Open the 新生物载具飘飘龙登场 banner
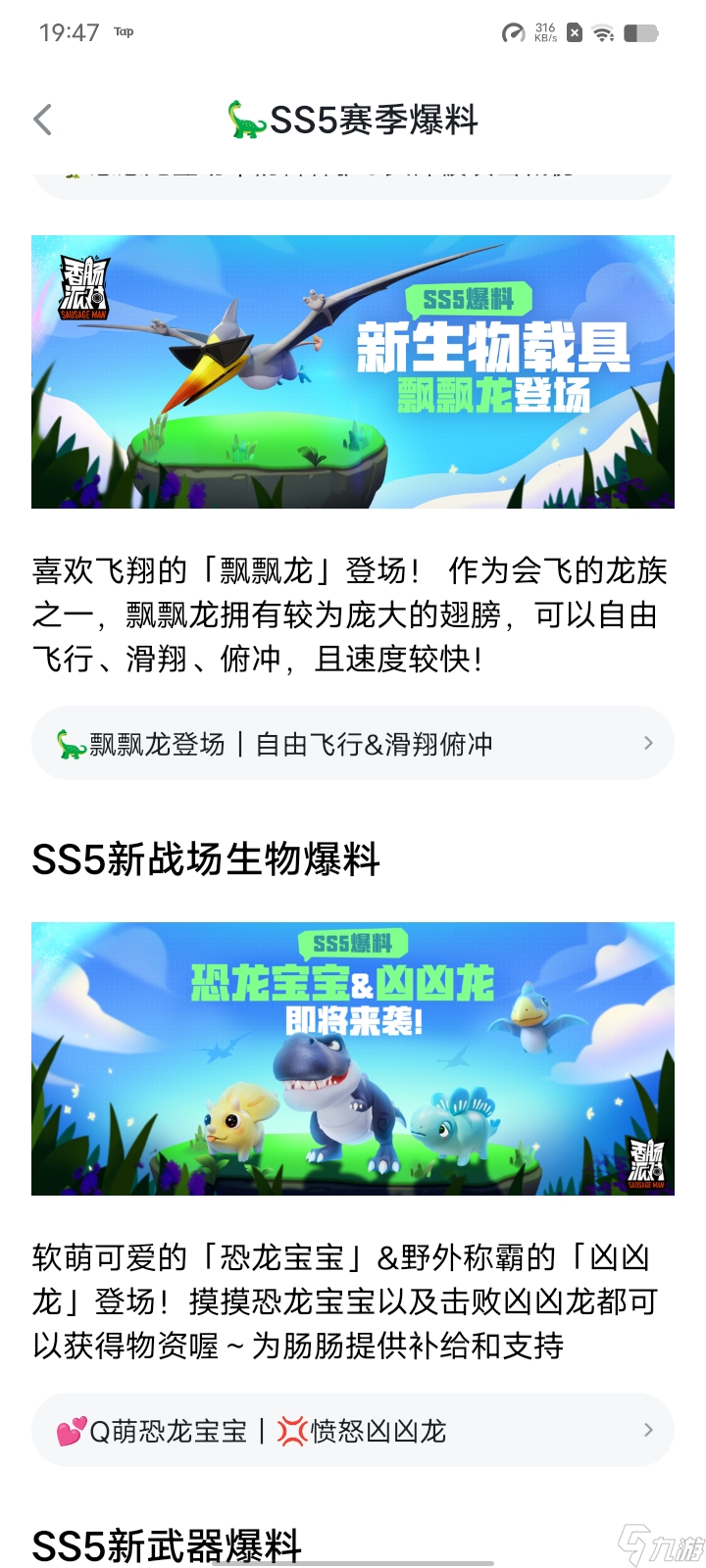Image resolution: width=706 pixels, height=1568 pixels. (353, 371)
